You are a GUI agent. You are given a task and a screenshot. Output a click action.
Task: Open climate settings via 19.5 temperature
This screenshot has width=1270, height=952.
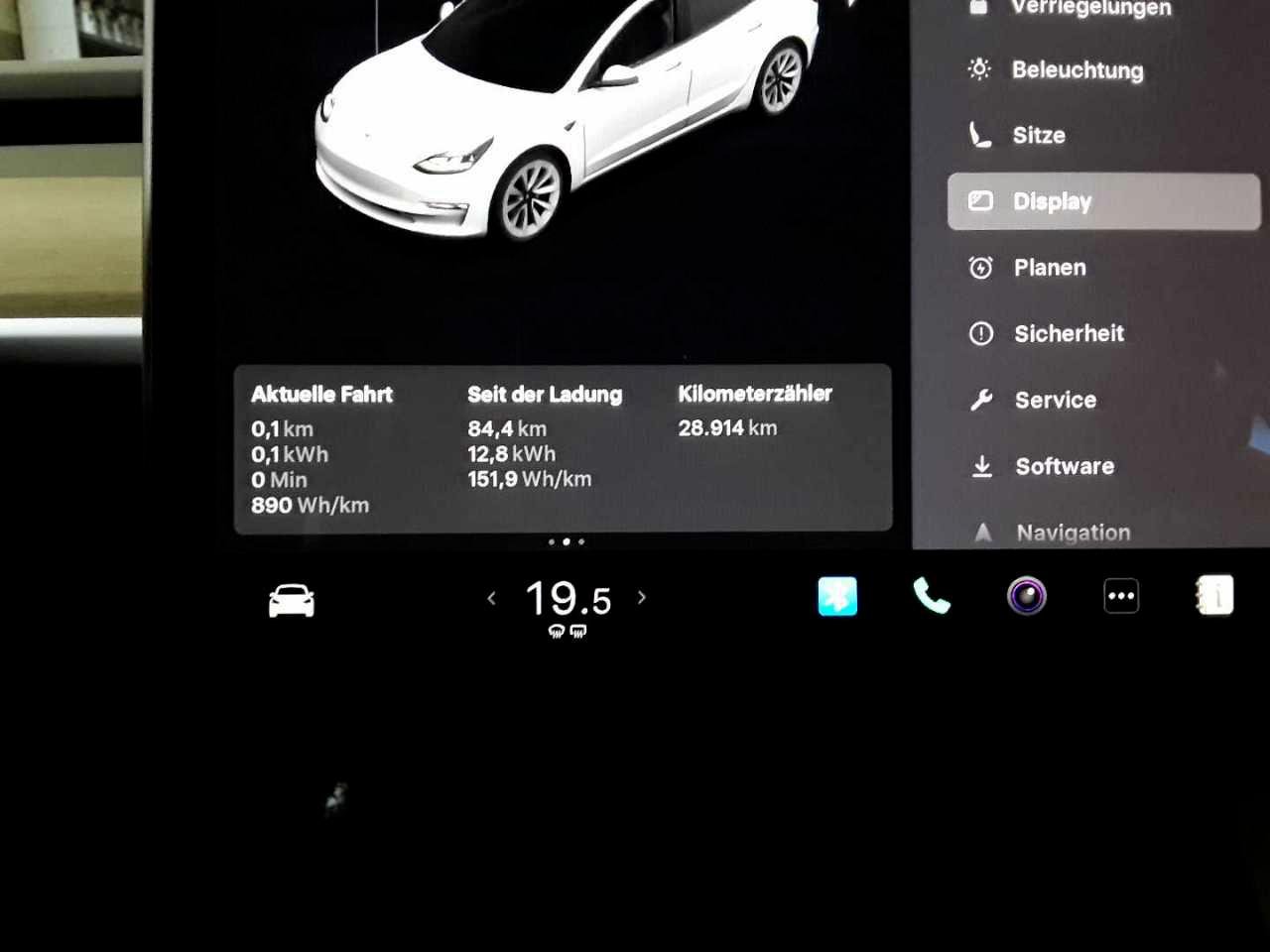(568, 599)
